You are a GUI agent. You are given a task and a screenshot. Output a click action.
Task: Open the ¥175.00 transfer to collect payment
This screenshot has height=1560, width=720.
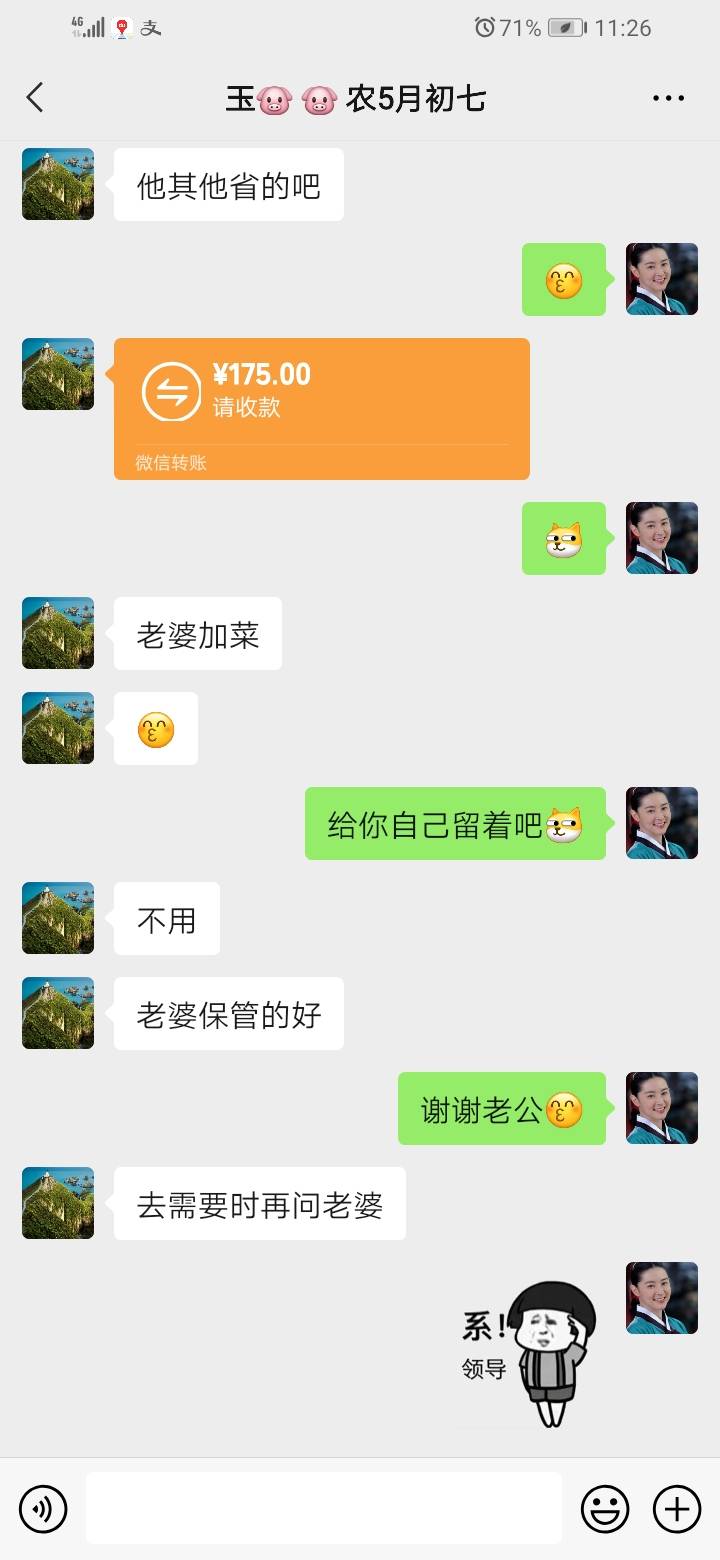[x=322, y=407]
